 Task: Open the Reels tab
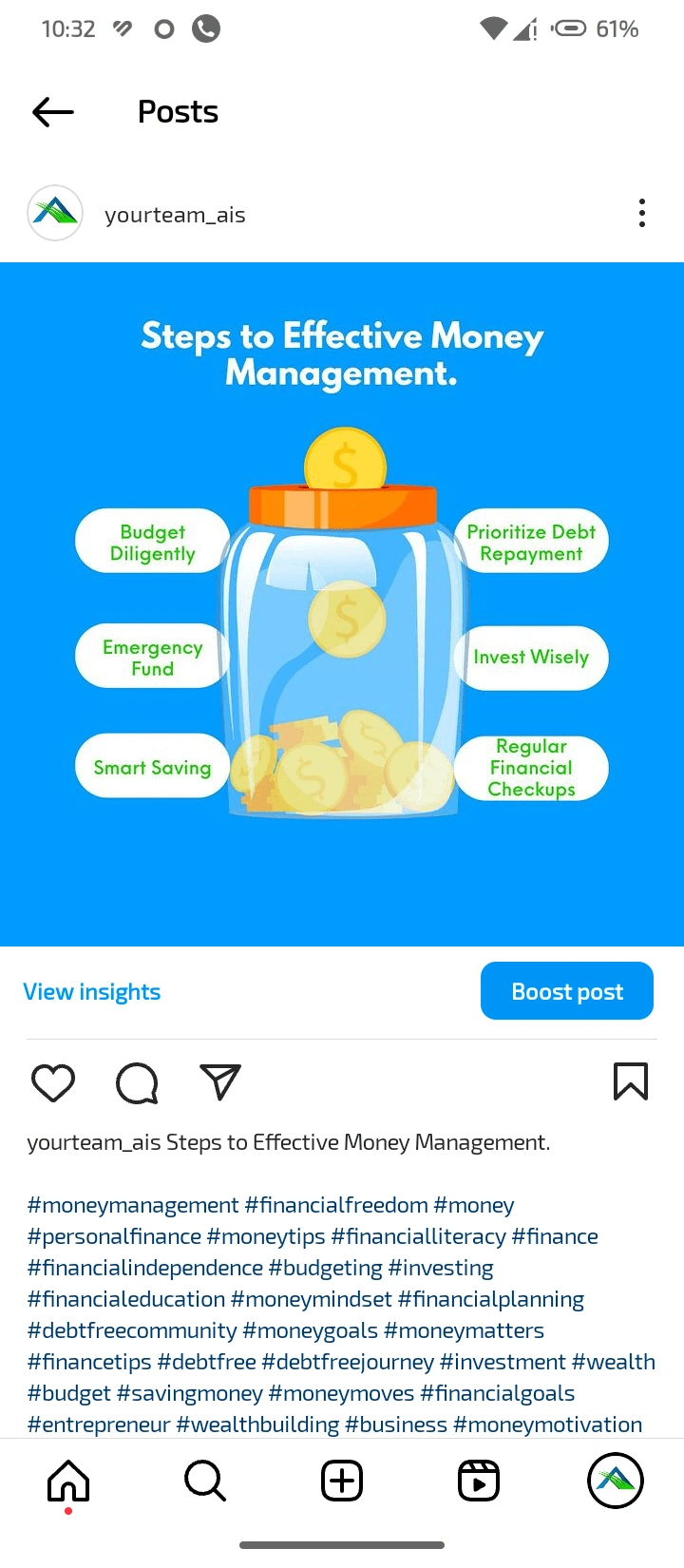click(479, 1481)
